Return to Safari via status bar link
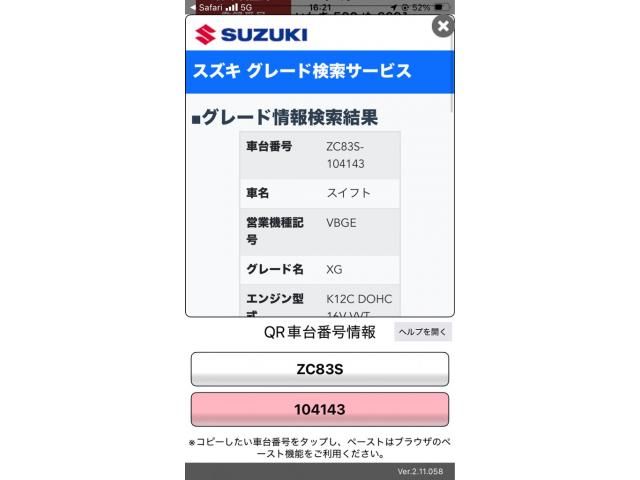This screenshot has height=480, width=640. click(x=205, y=6)
